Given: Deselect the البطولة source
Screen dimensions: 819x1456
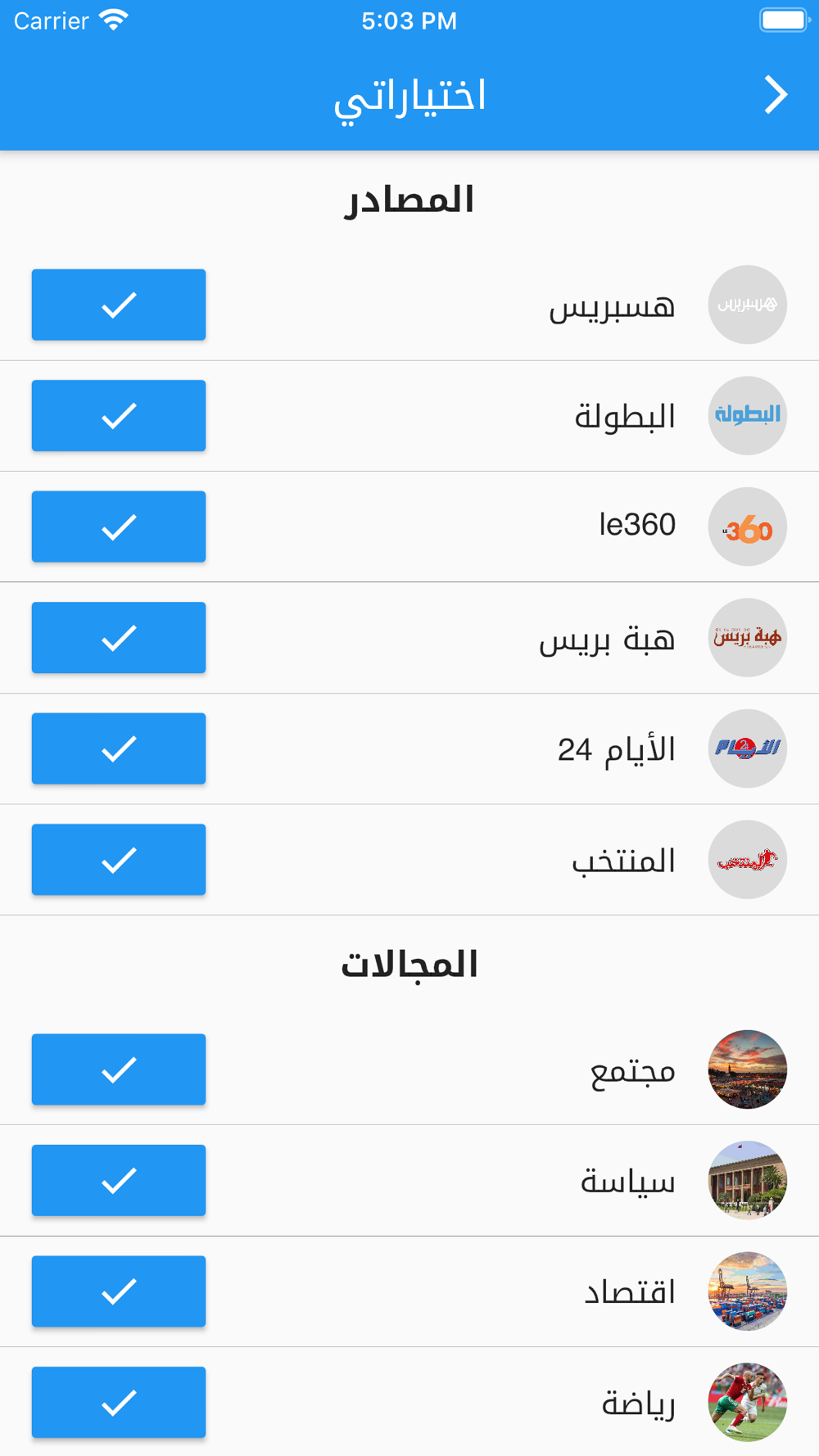Looking at the screenshot, I should coord(119,416).
